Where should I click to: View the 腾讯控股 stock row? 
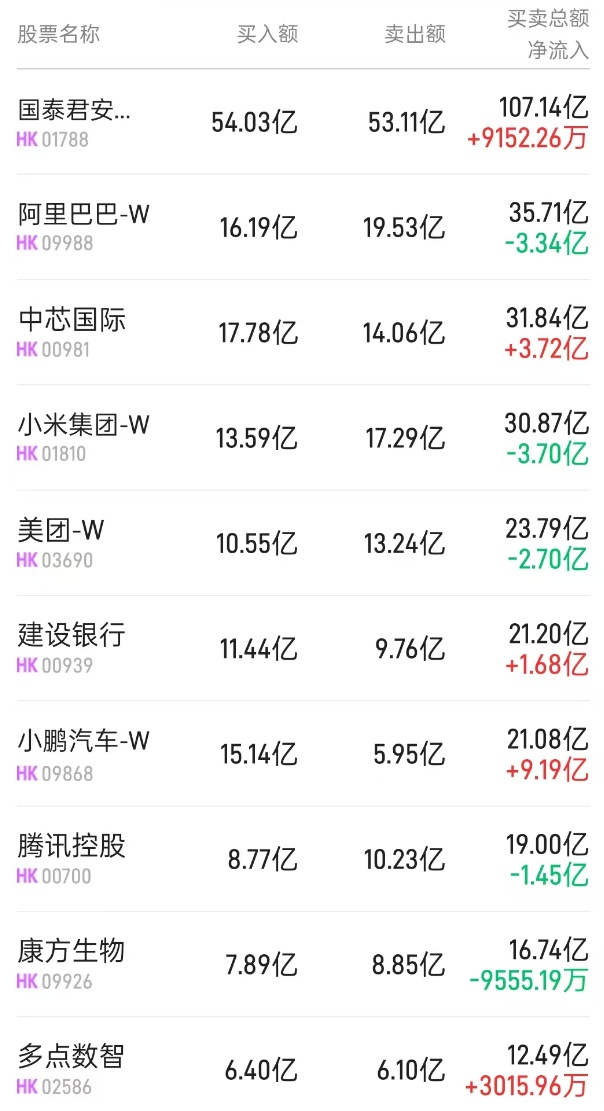click(72, 847)
